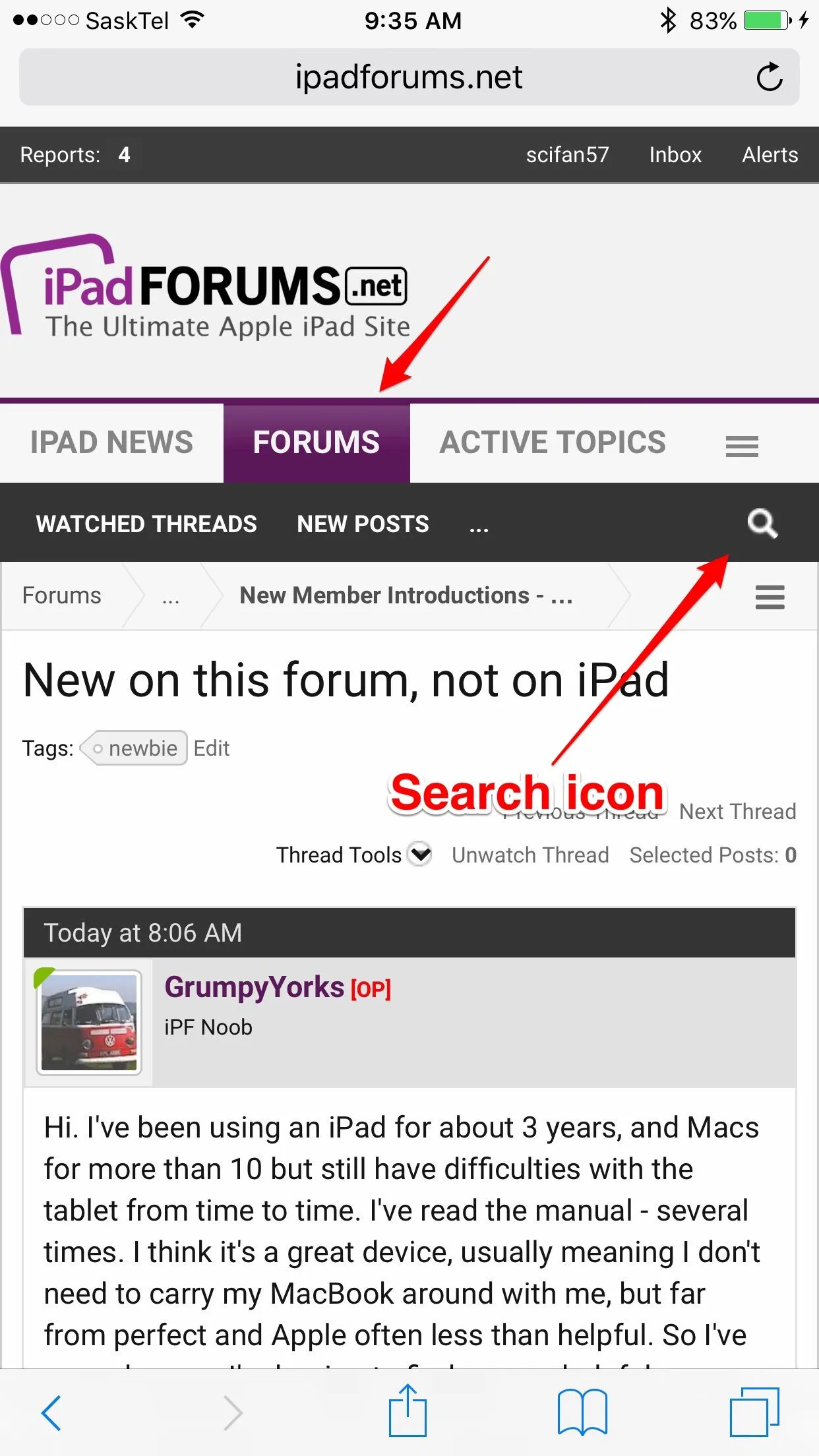This screenshot has width=819, height=1456.
Task: Switch to ACTIVE TOPICS tab
Action: (x=553, y=442)
